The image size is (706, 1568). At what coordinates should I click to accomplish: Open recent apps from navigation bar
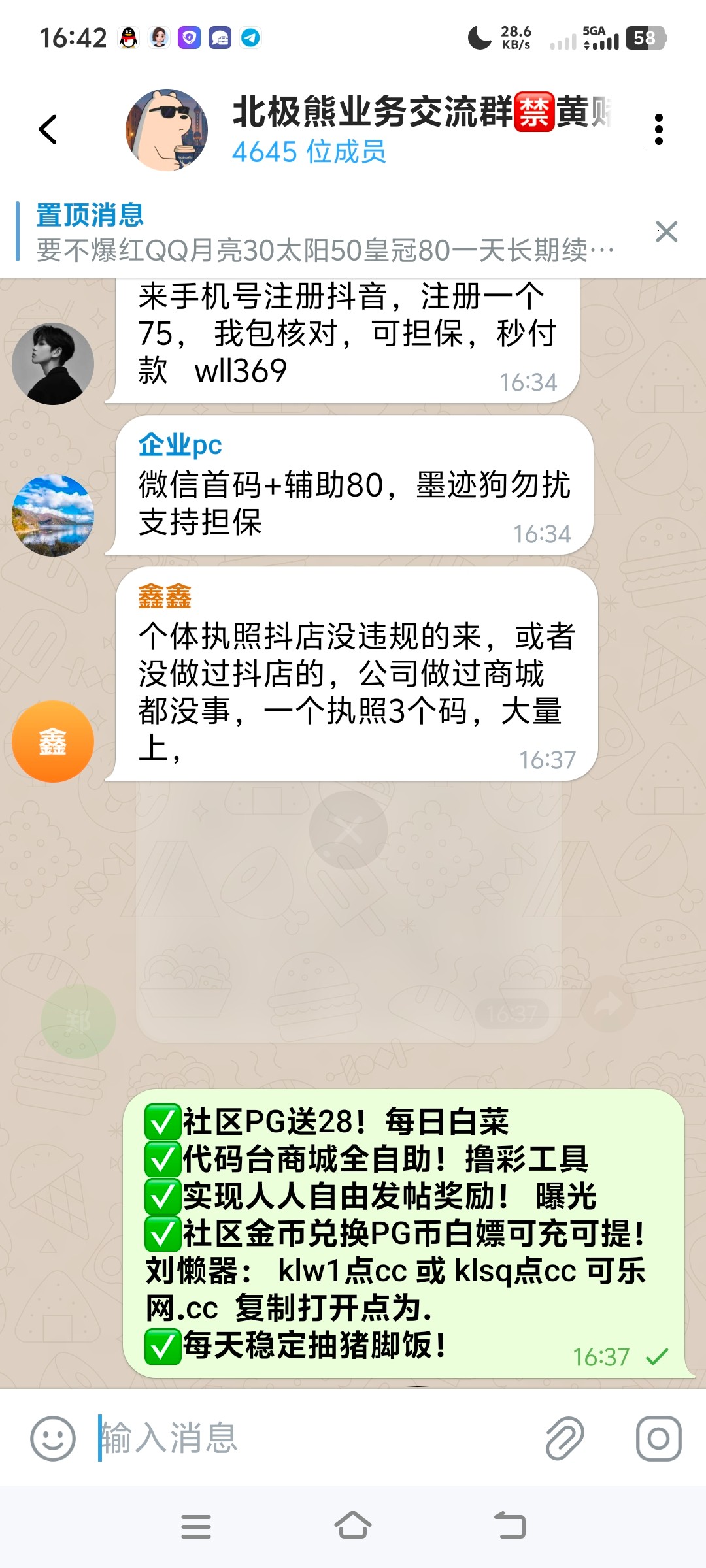[195, 1526]
